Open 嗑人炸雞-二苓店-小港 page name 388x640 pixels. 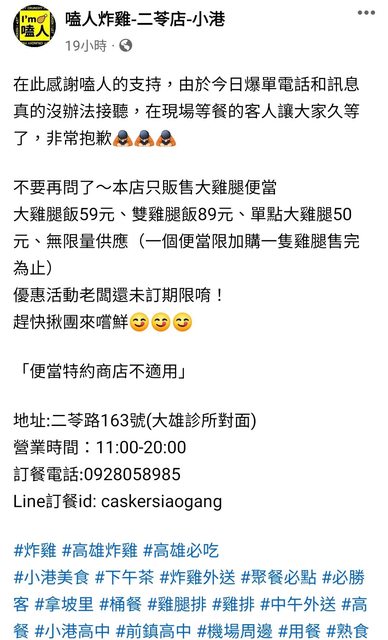coord(145,19)
